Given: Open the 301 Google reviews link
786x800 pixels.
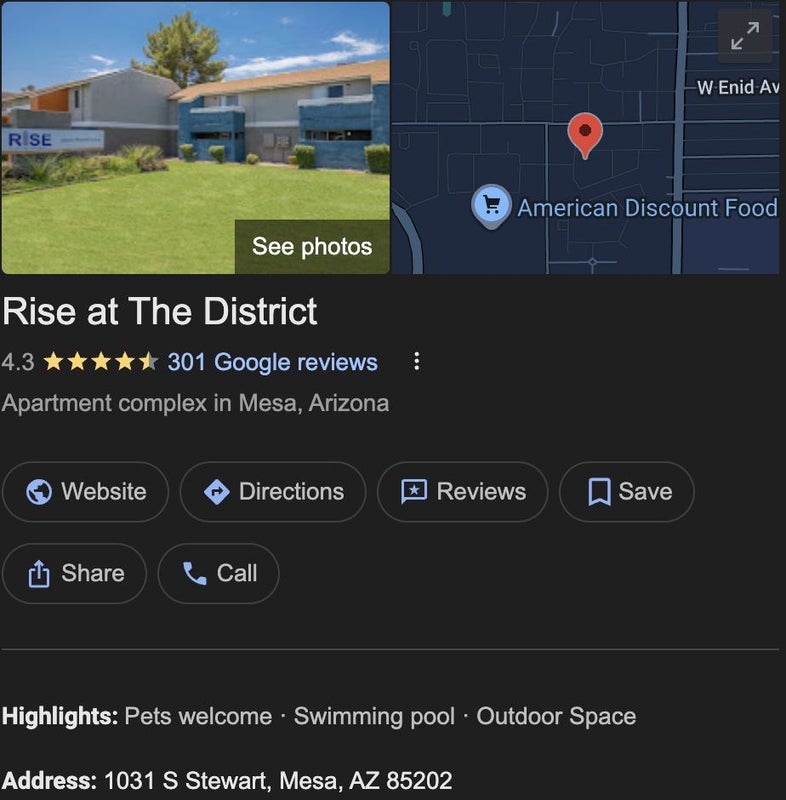Looking at the screenshot, I should pos(272,362).
